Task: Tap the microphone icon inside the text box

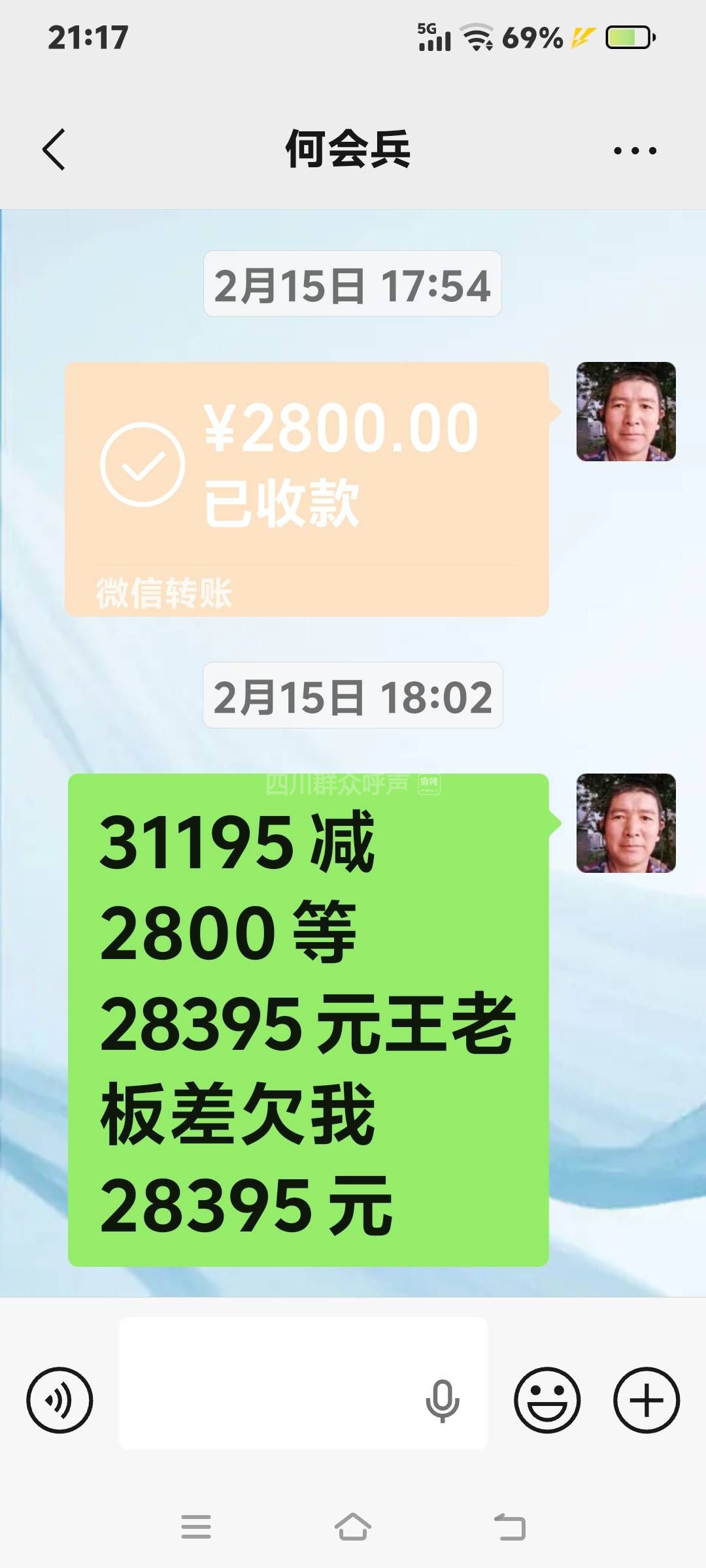Action: [443, 1401]
